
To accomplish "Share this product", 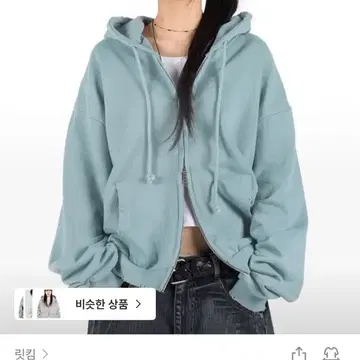I will click(x=299, y=354).
